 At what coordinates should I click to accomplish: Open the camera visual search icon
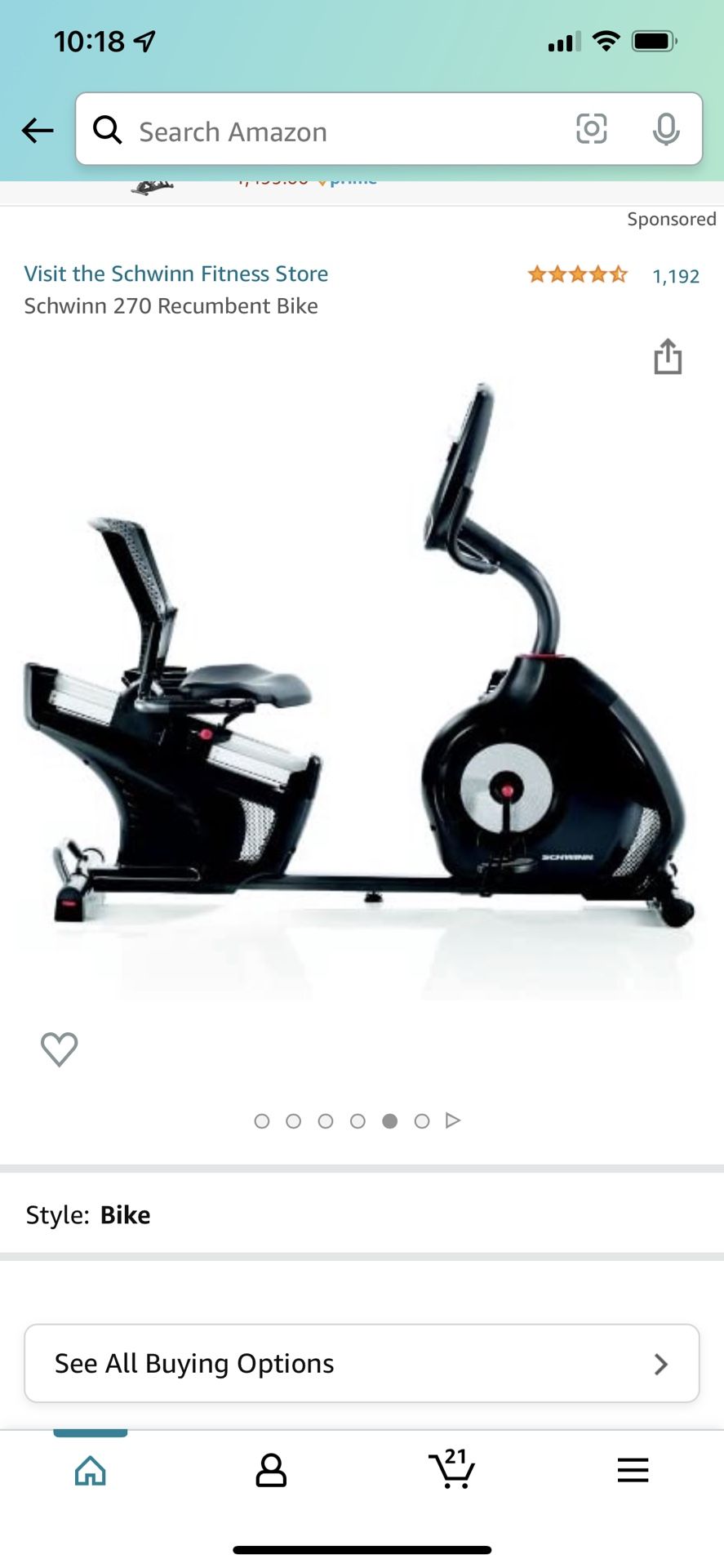click(x=591, y=129)
